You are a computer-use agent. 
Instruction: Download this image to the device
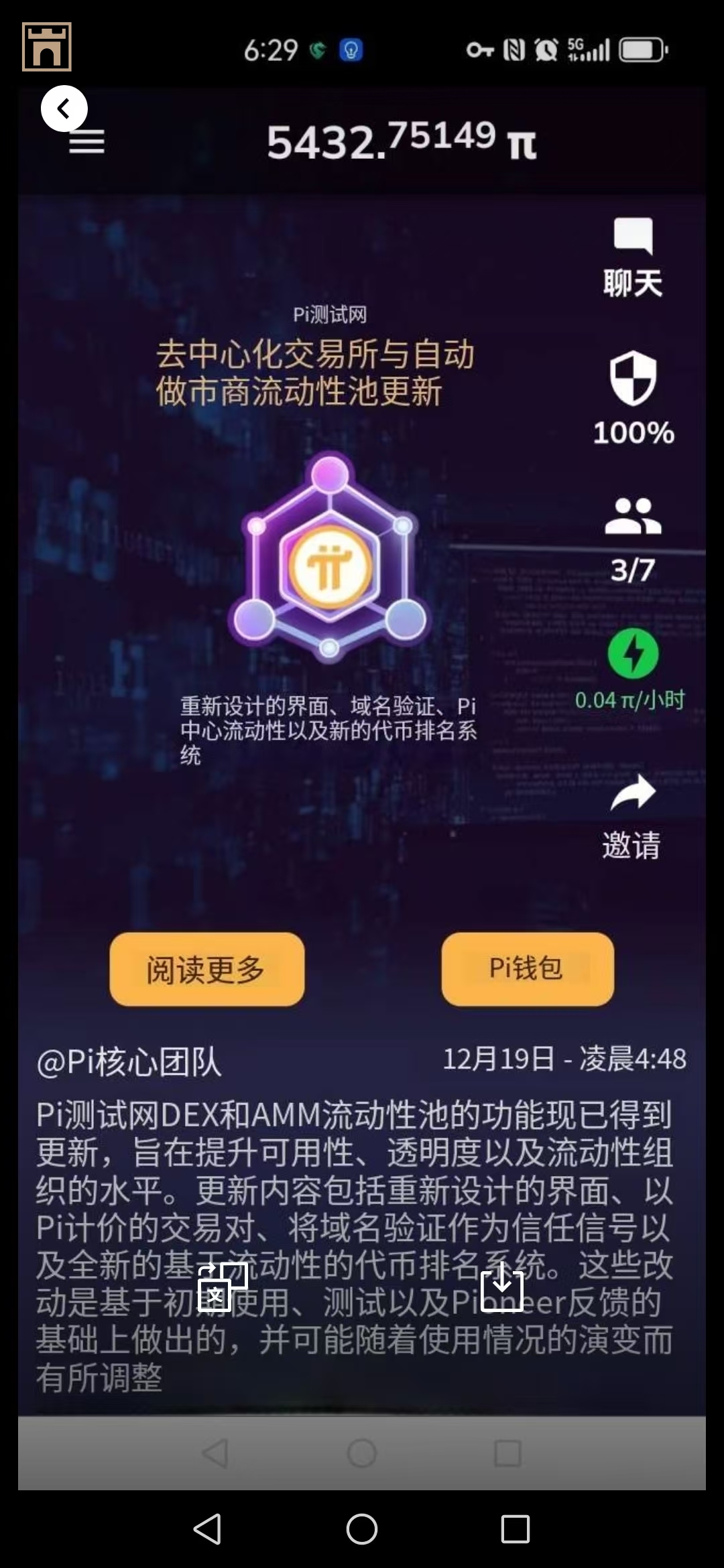[502, 1287]
